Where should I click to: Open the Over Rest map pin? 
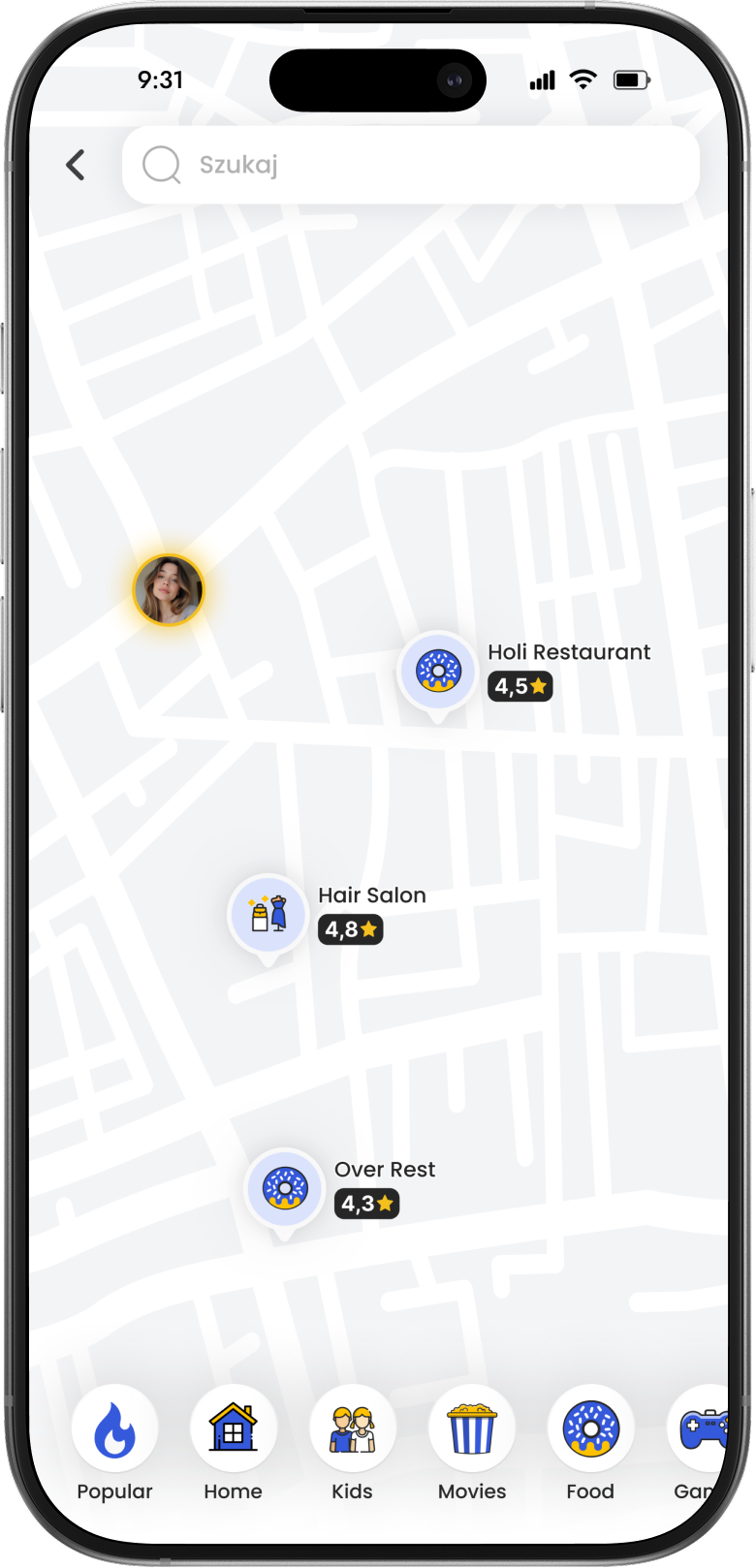coord(285,1188)
